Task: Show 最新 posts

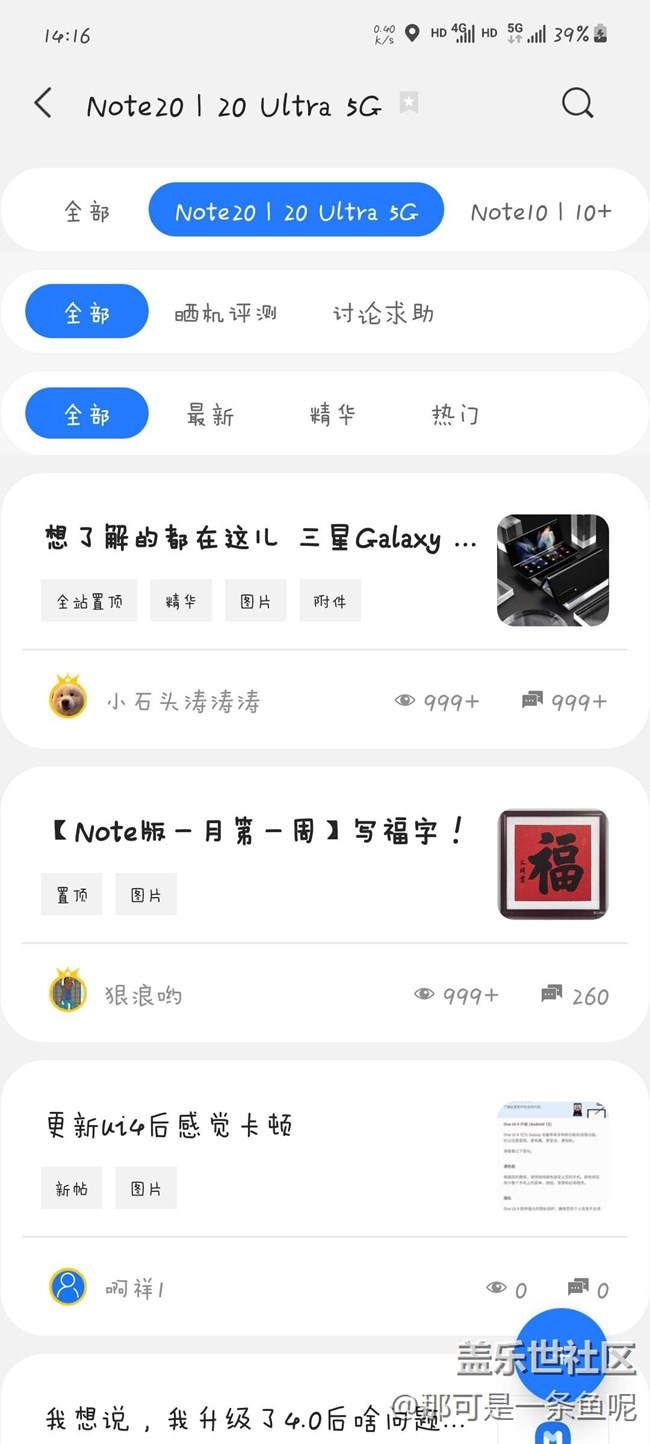Action: pos(210,415)
